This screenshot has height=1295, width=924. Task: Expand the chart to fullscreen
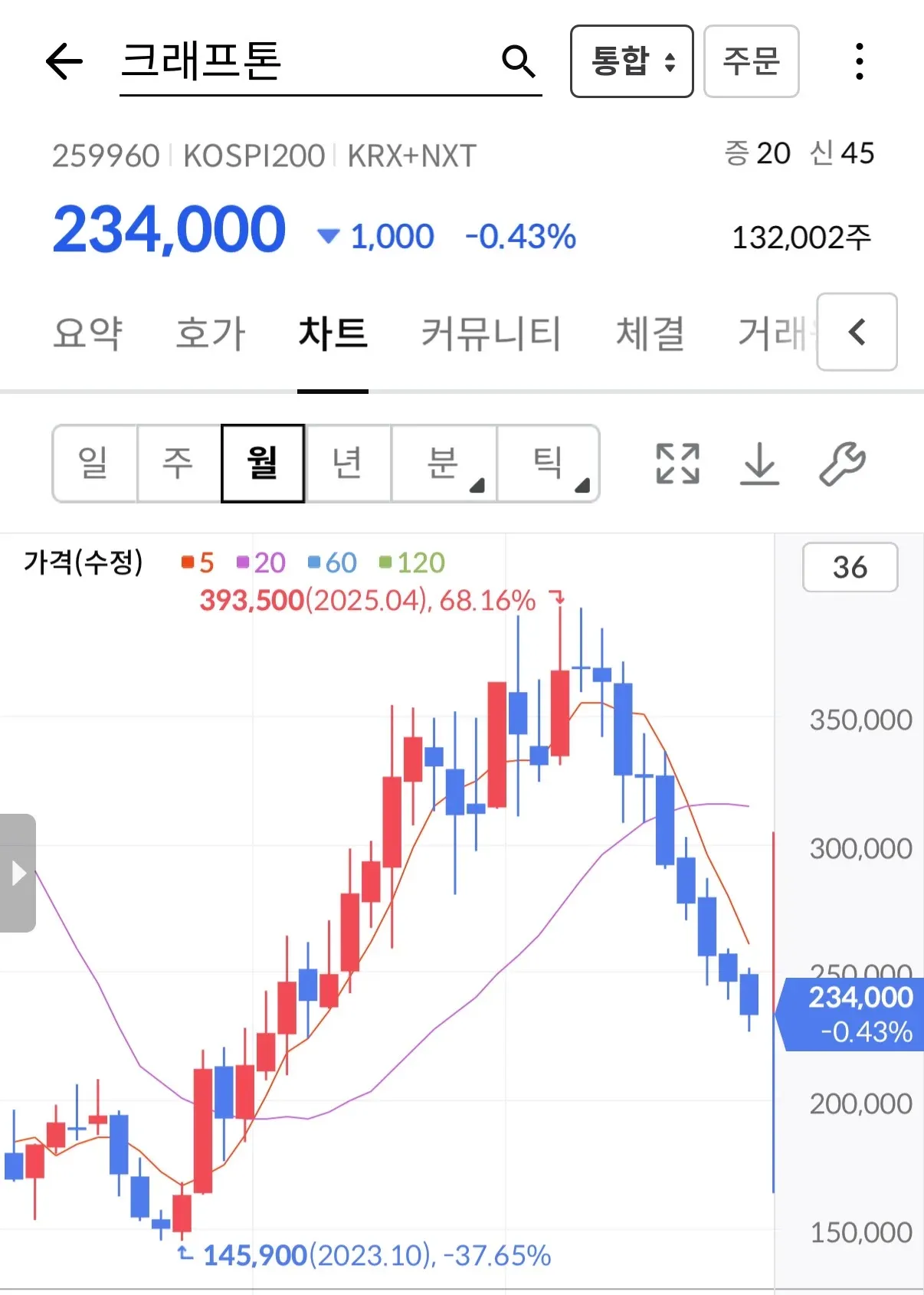[x=677, y=464]
